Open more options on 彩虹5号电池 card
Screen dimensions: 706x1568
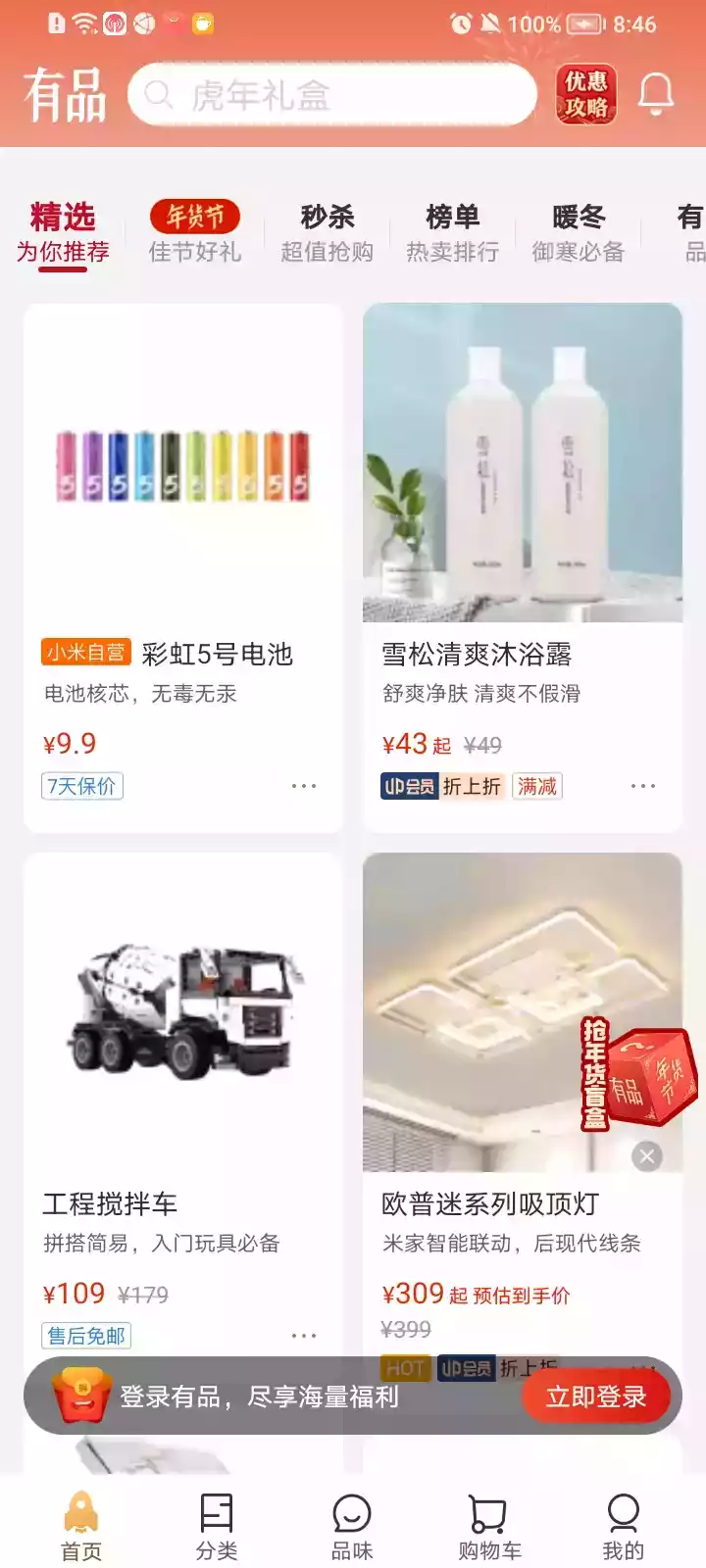tap(305, 785)
